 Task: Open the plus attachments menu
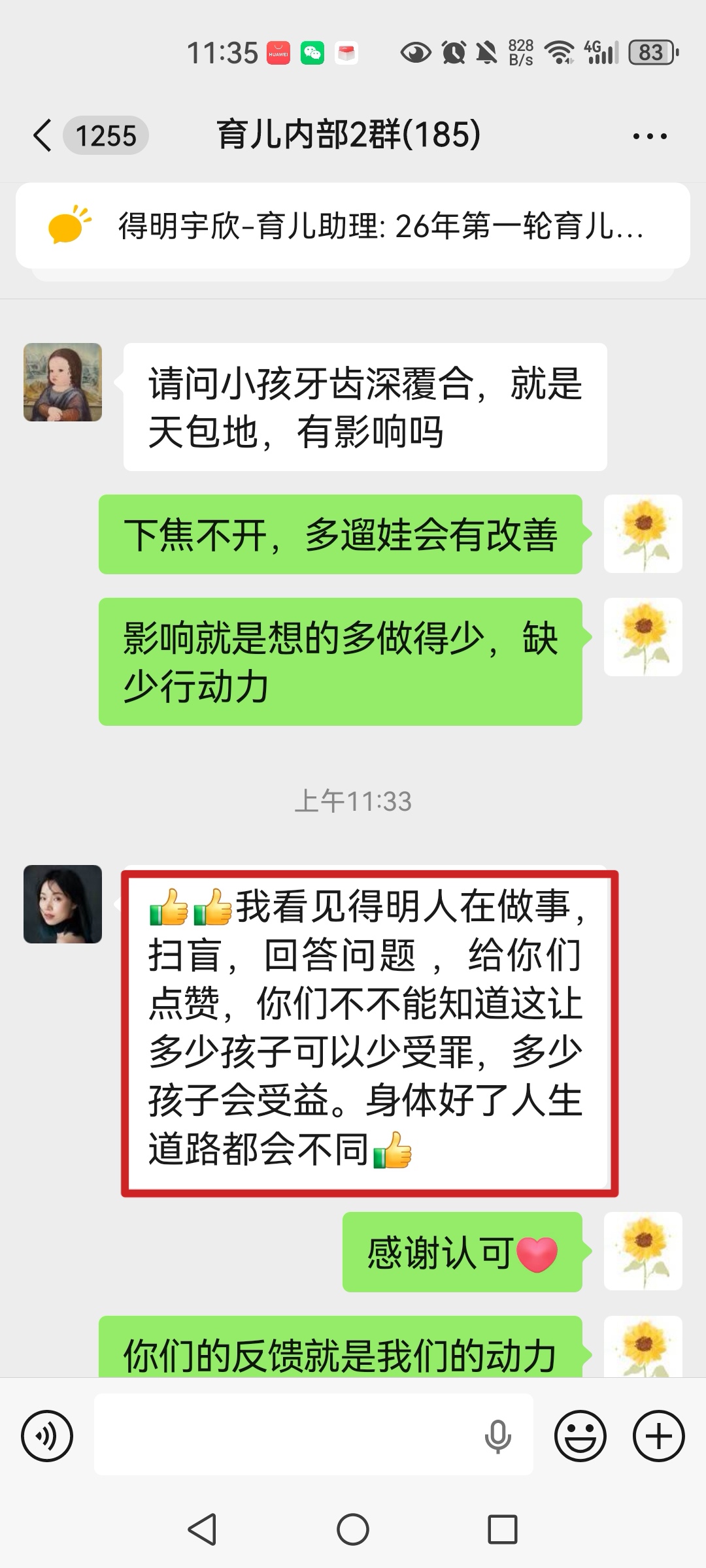[658, 1436]
